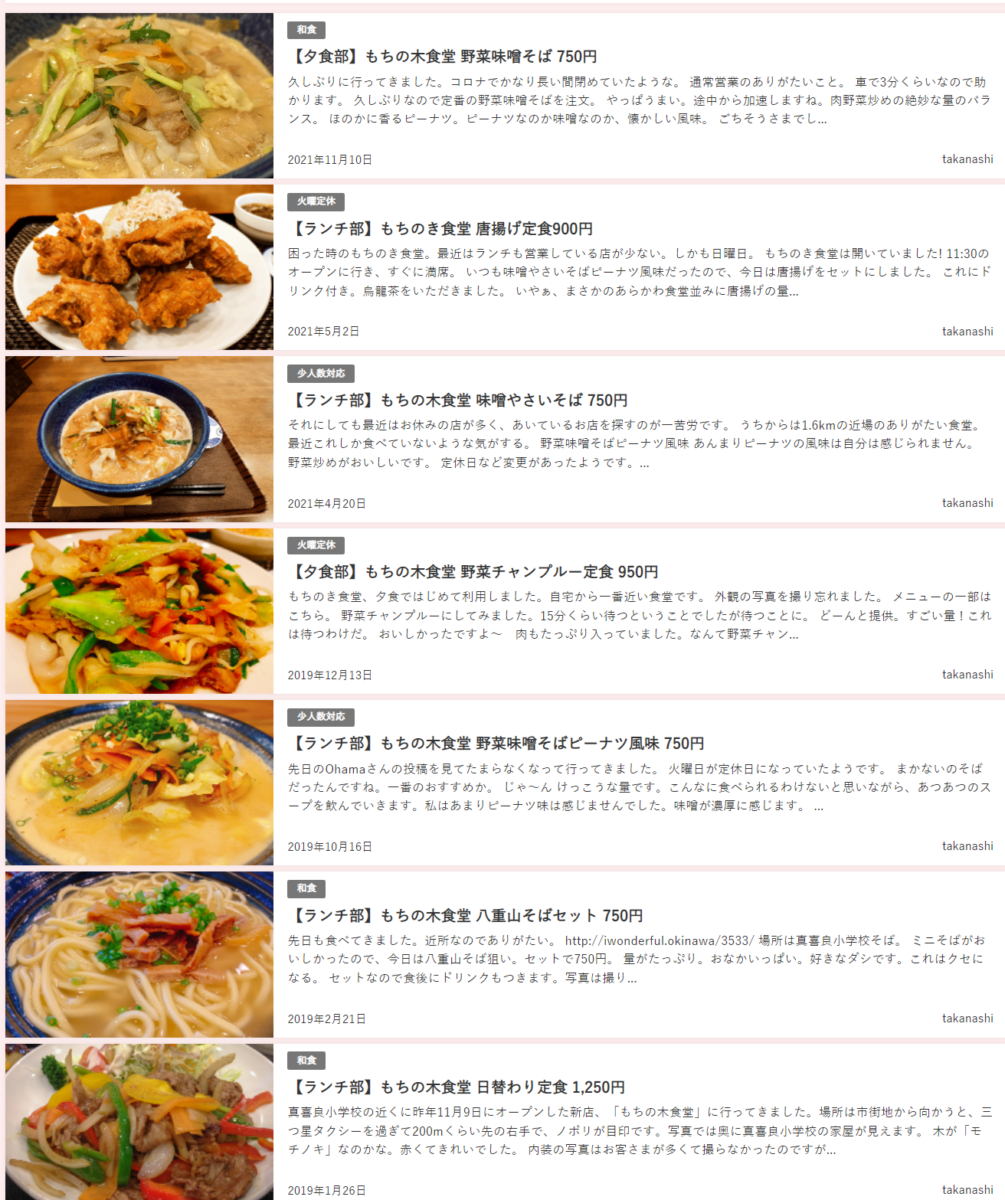Viewport: 1005px width, 1200px height.
Task: Open the 味噌やさいそば 750円 post
Action: [x=457, y=401]
